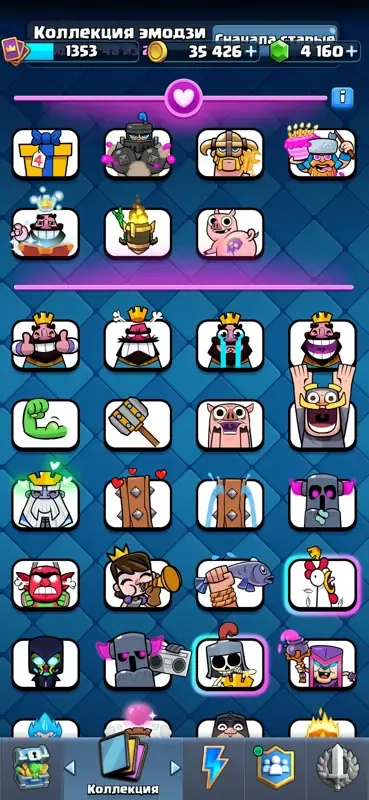The height and width of the screenshot is (800, 369).
Task: Select the chicken emote
Action: (323, 583)
